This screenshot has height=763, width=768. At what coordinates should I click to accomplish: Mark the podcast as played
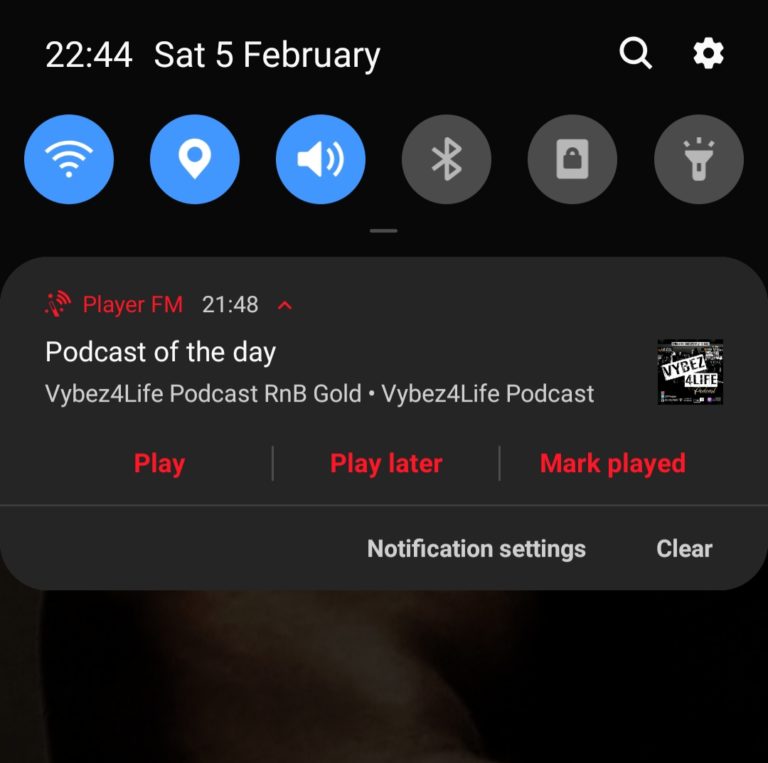coord(612,463)
